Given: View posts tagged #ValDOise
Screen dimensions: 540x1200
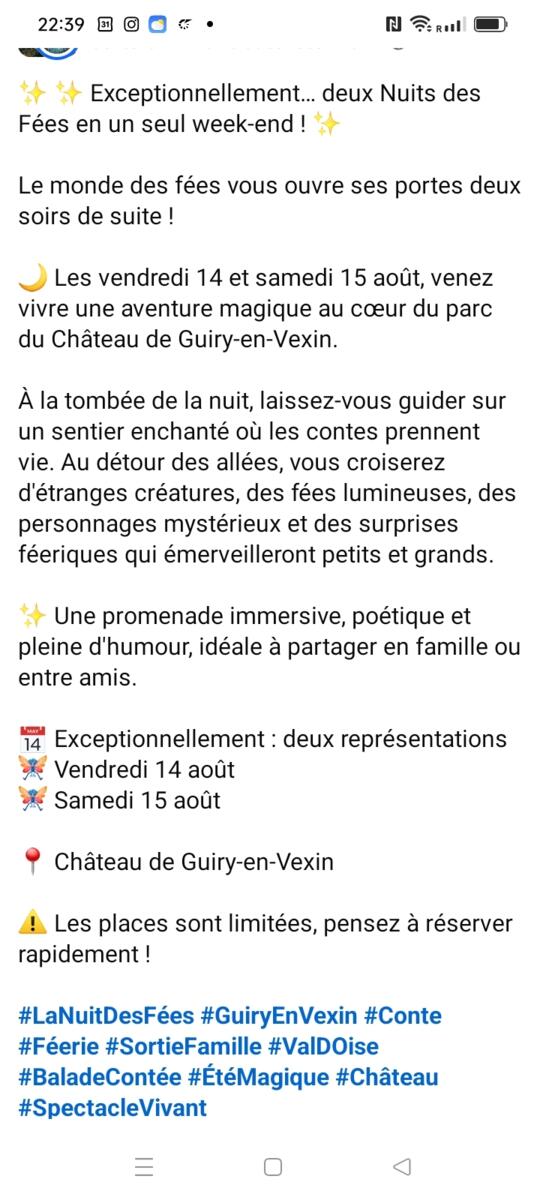Looking at the screenshot, I should pos(323,1047).
